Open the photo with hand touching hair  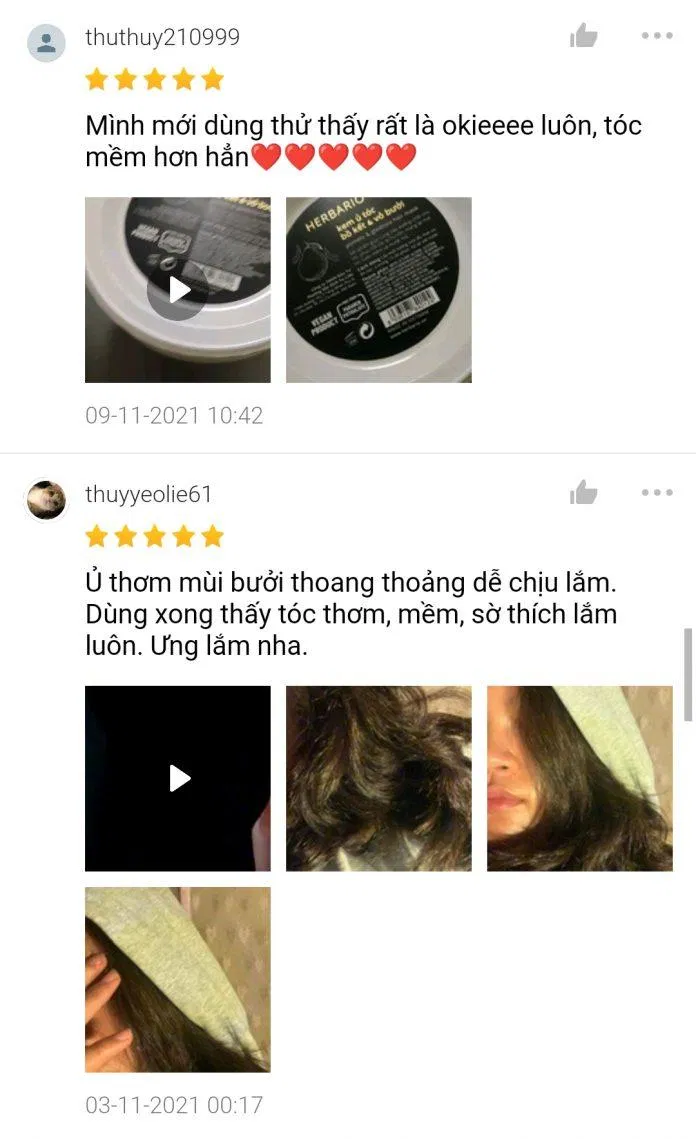pos(178,979)
